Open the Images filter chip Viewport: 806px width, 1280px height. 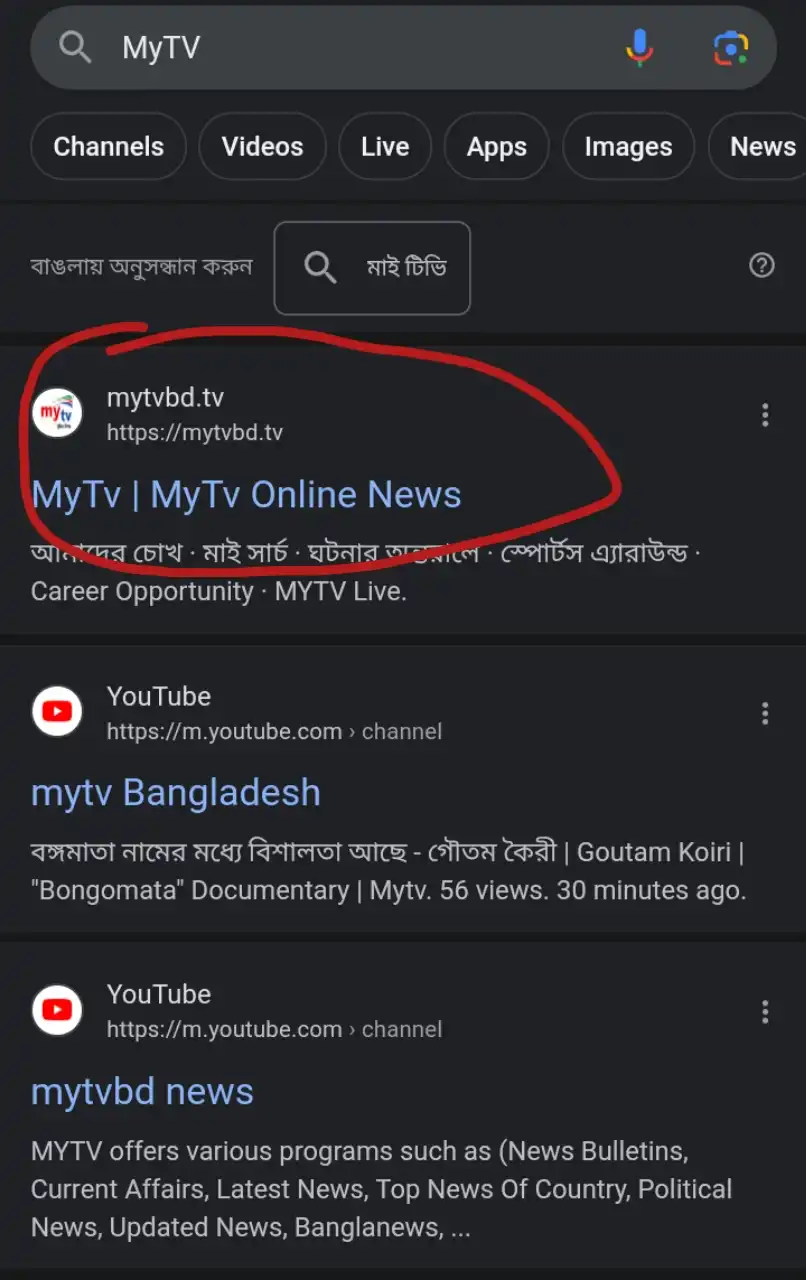[x=628, y=147]
